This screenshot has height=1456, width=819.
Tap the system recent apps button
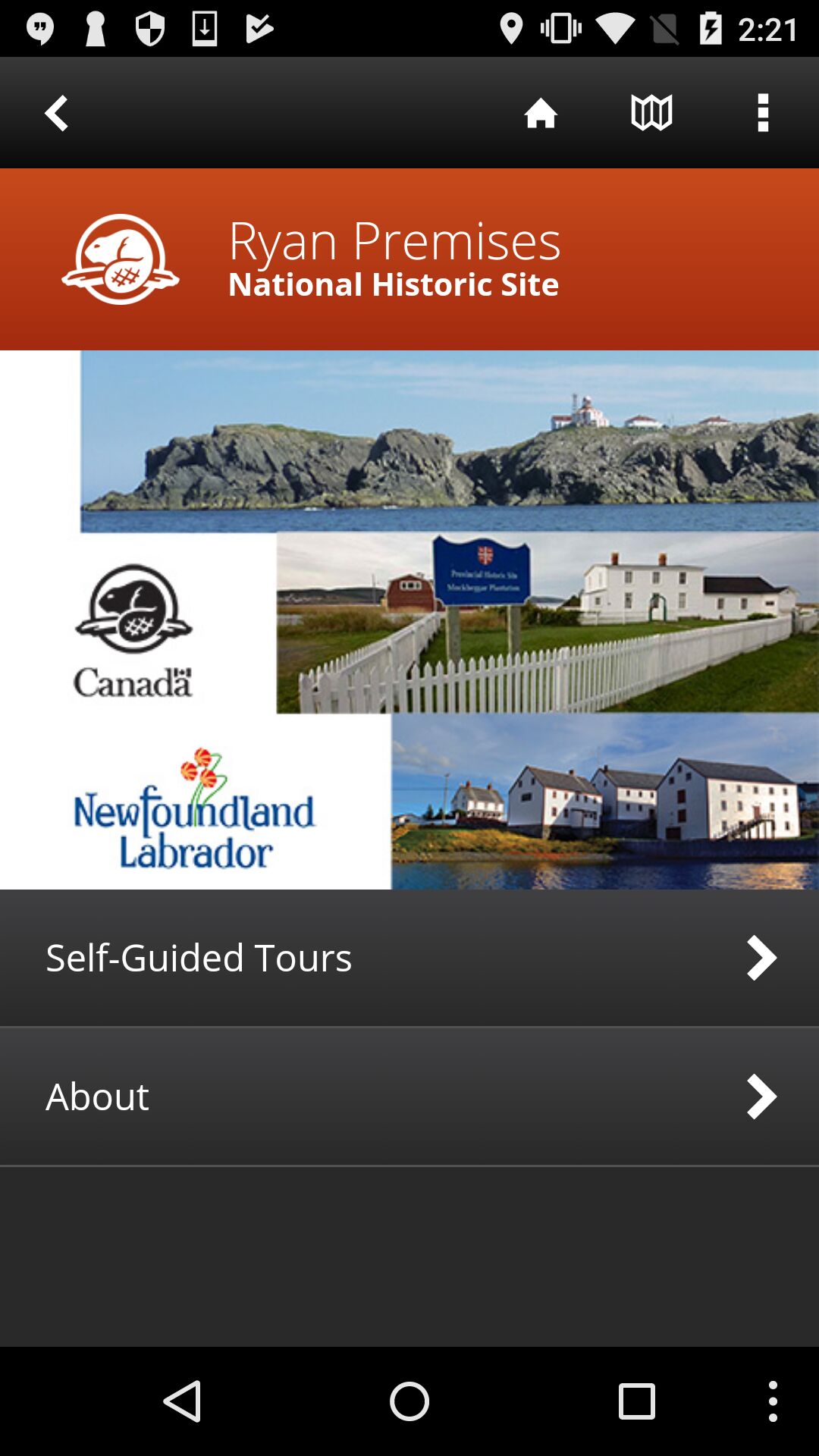pyautogui.click(x=636, y=1401)
